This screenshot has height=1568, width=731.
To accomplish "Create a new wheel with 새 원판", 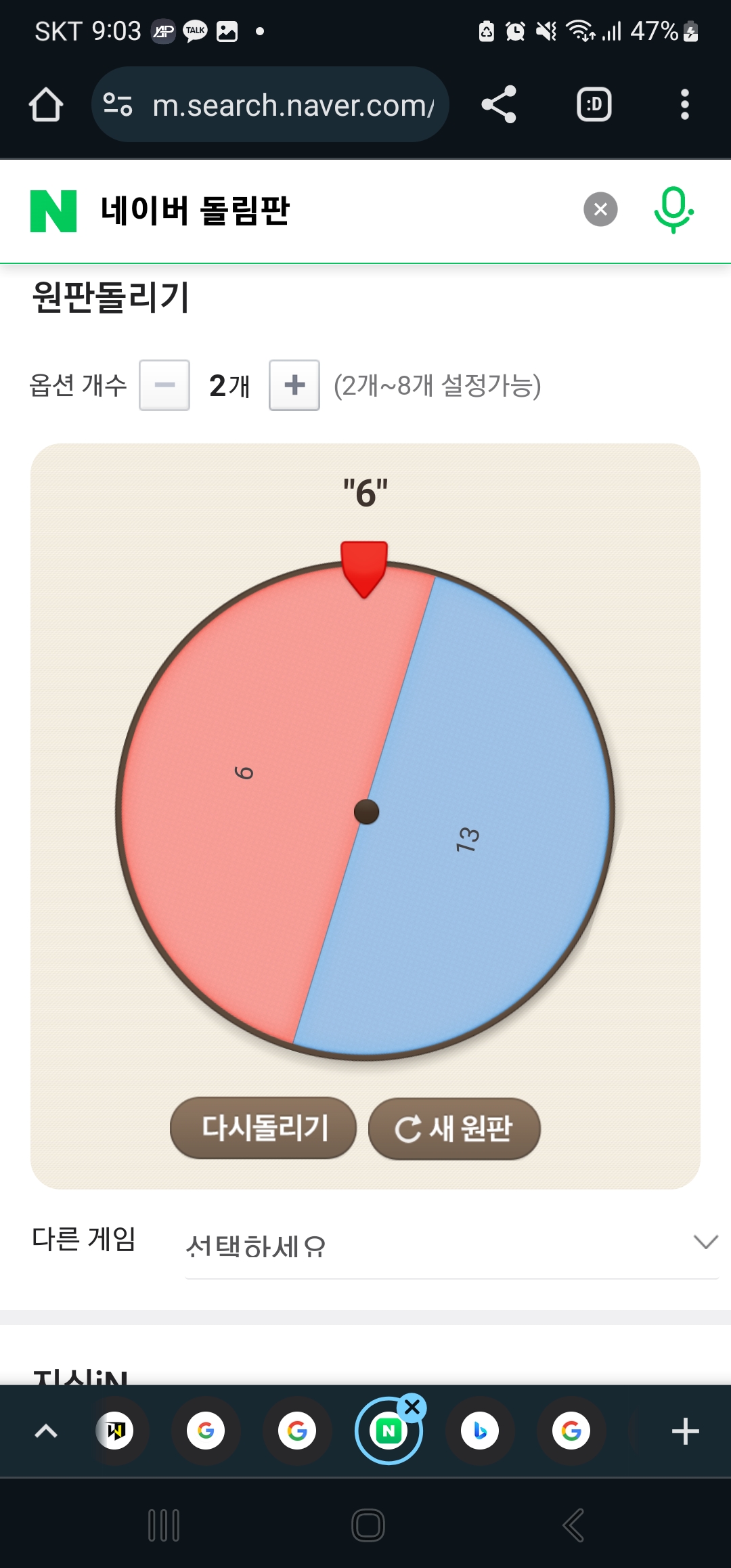I will tap(454, 1129).
